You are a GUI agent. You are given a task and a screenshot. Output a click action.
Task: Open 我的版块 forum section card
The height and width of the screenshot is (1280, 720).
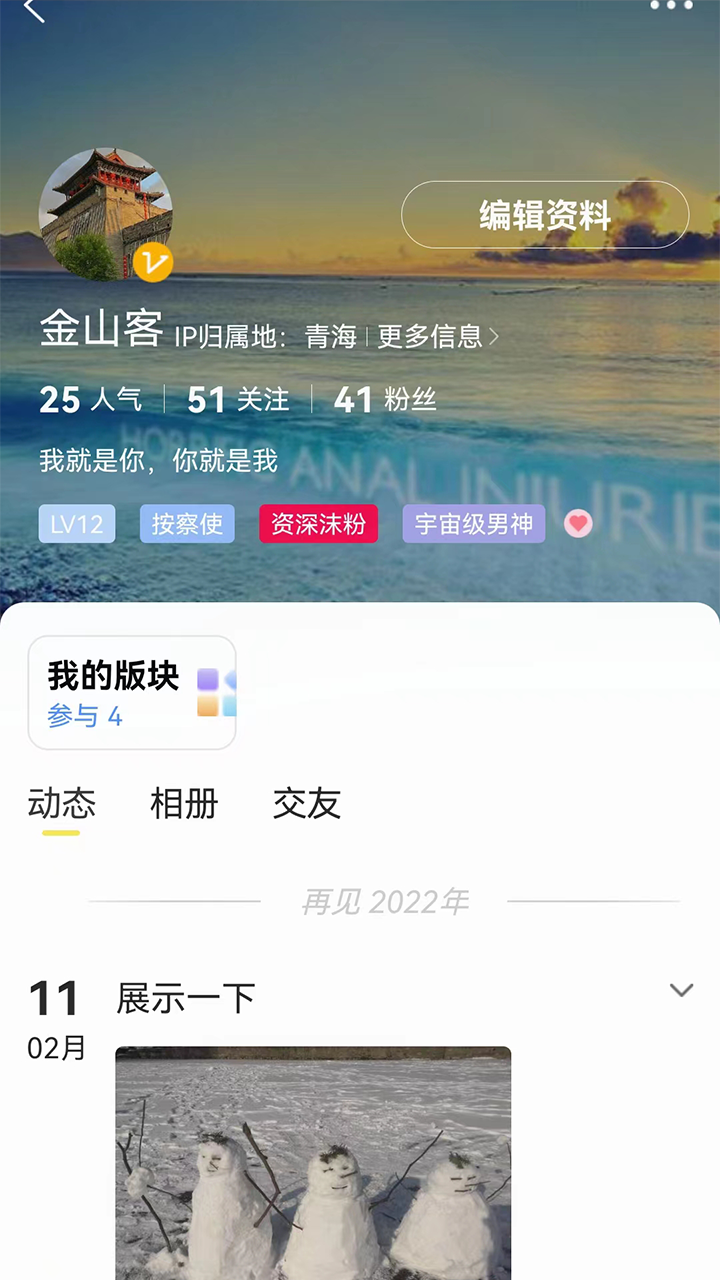[132, 693]
